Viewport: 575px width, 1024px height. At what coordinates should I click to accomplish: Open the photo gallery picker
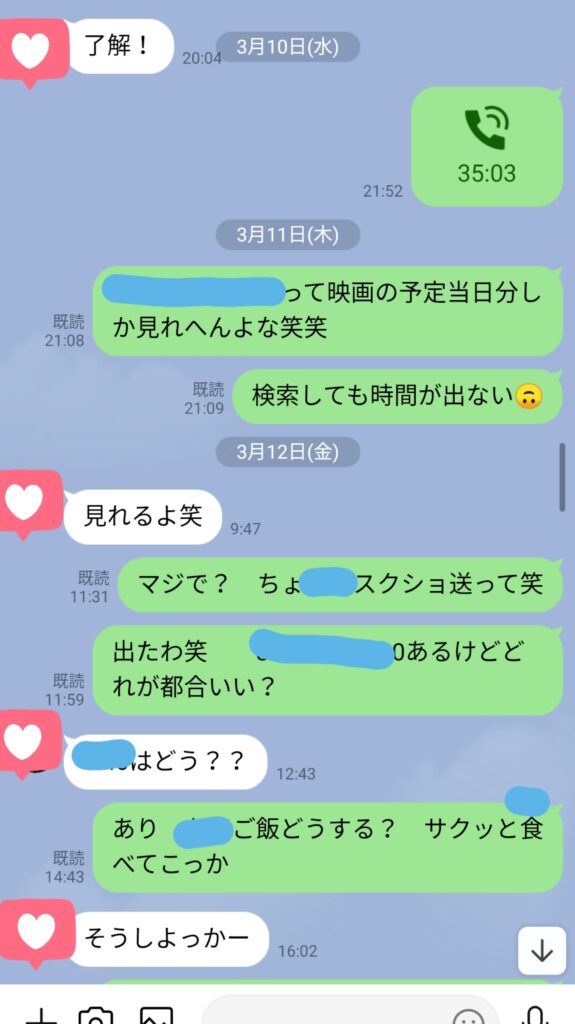click(156, 1016)
